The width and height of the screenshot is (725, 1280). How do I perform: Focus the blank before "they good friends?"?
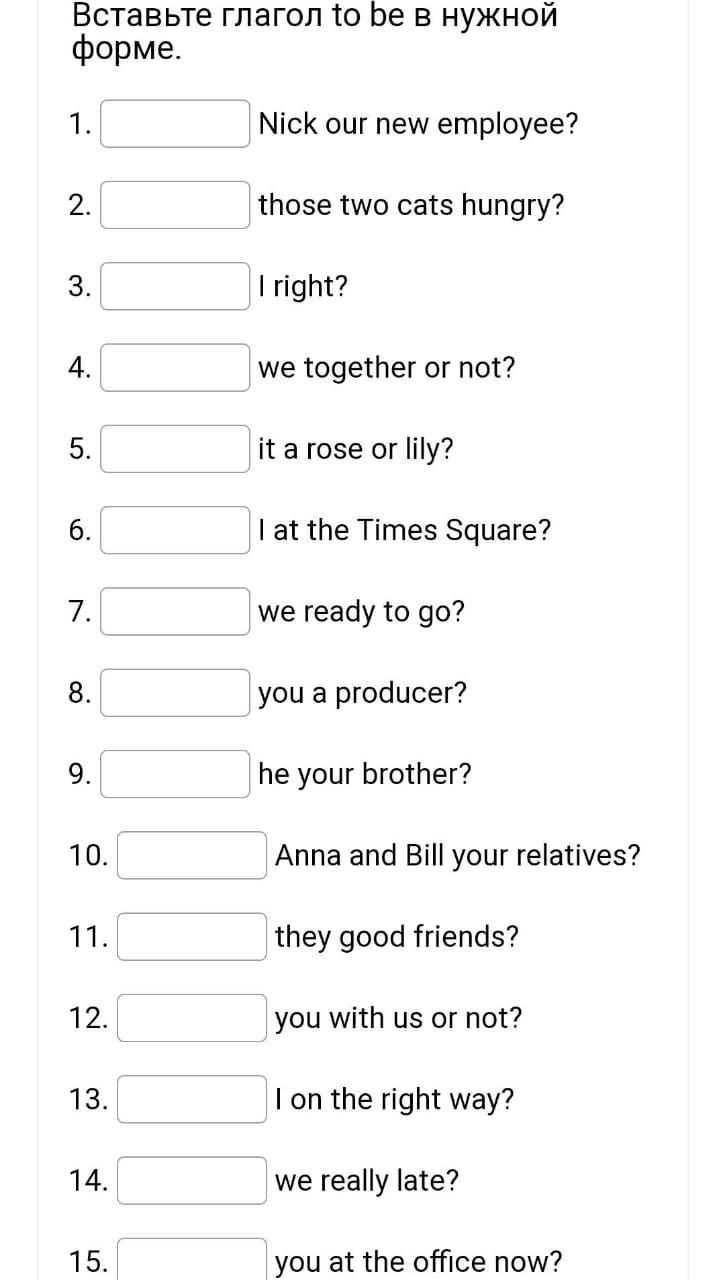(192, 937)
